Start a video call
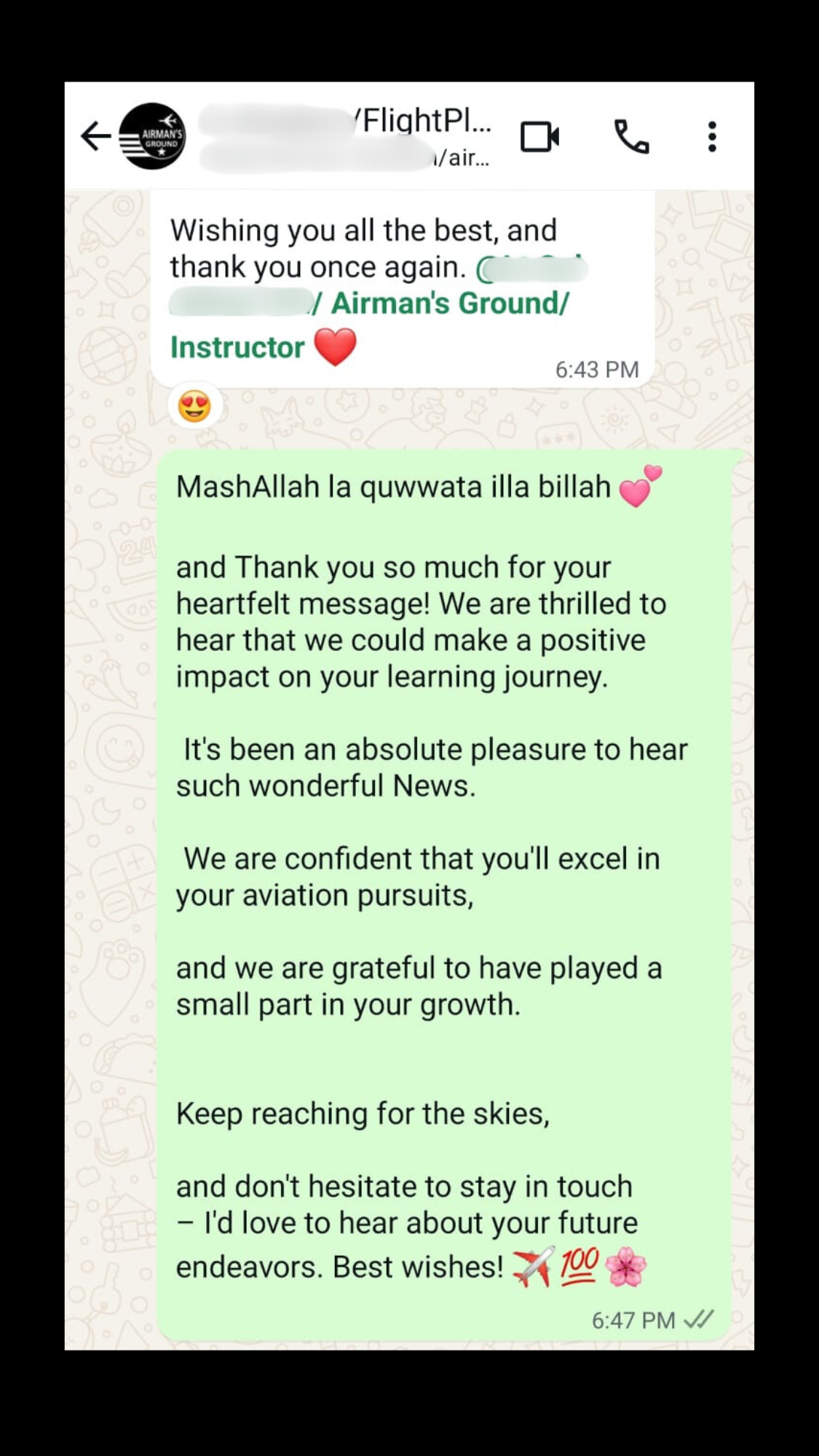The image size is (819, 1456). click(539, 136)
